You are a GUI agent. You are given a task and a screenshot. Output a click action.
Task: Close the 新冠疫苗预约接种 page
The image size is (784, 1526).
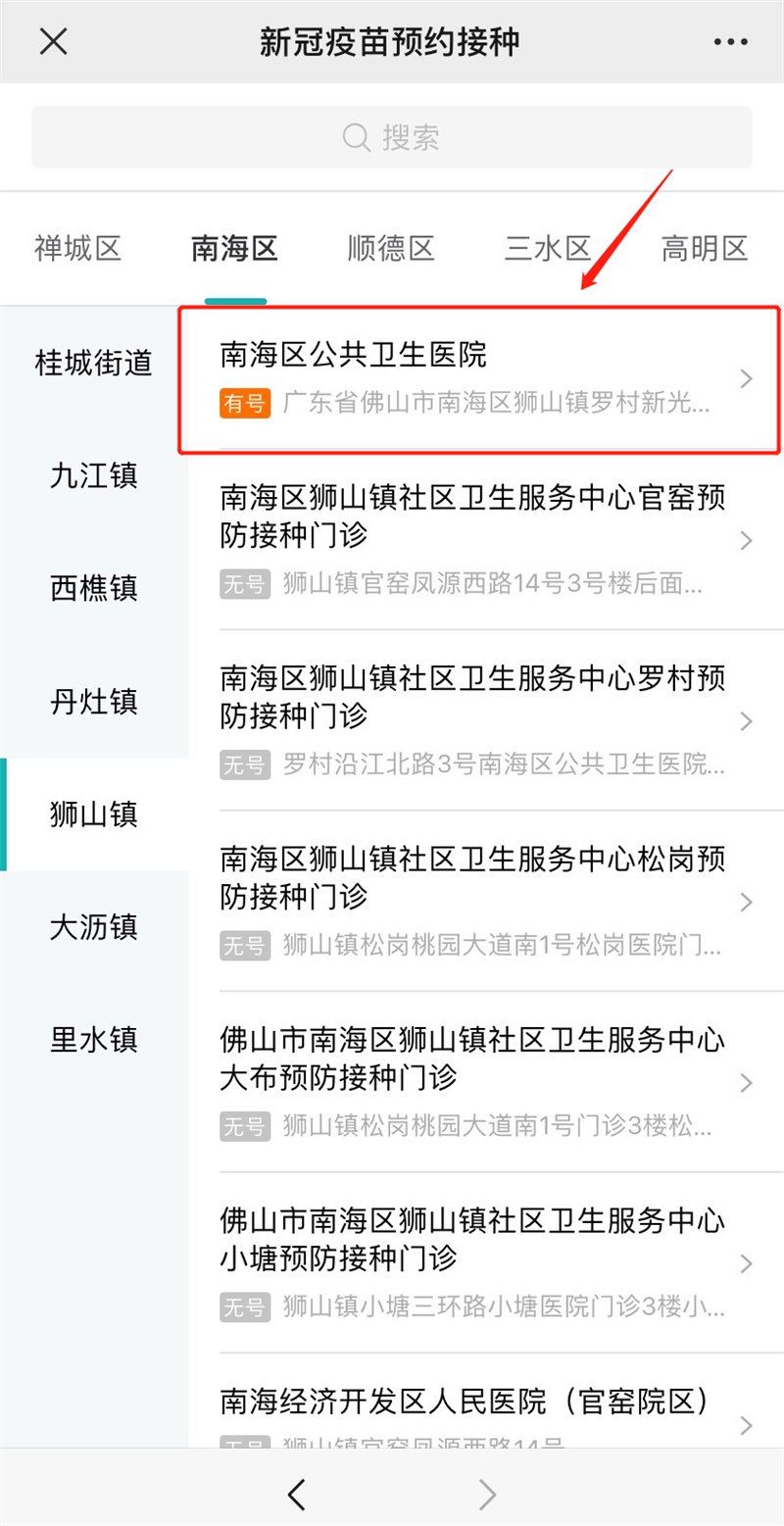pyautogui.click(x=53, y=41)
